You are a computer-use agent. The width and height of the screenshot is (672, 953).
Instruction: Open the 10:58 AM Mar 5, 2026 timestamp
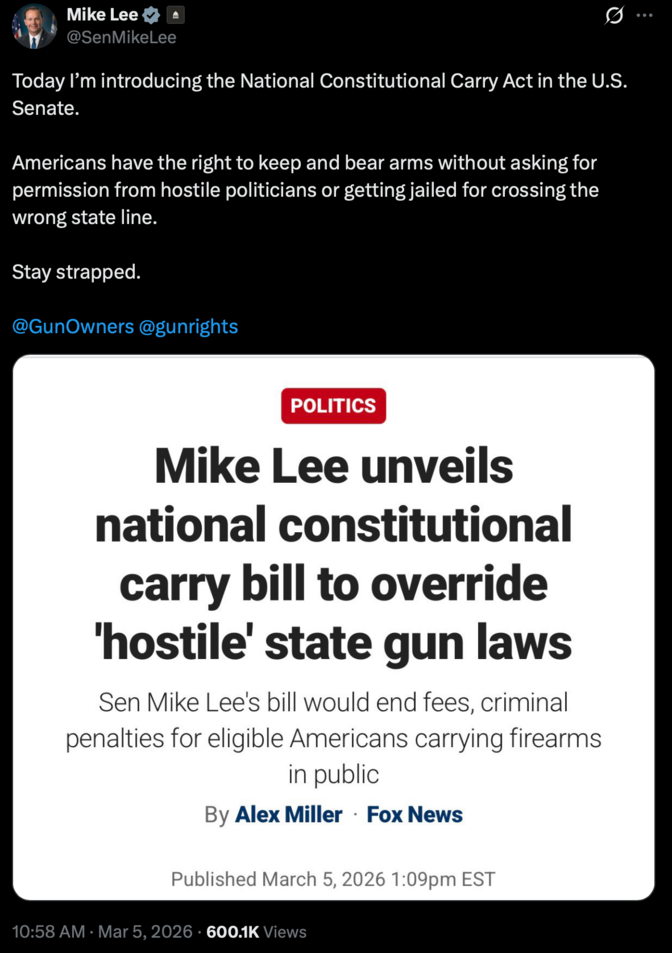[x=102, y=931]
